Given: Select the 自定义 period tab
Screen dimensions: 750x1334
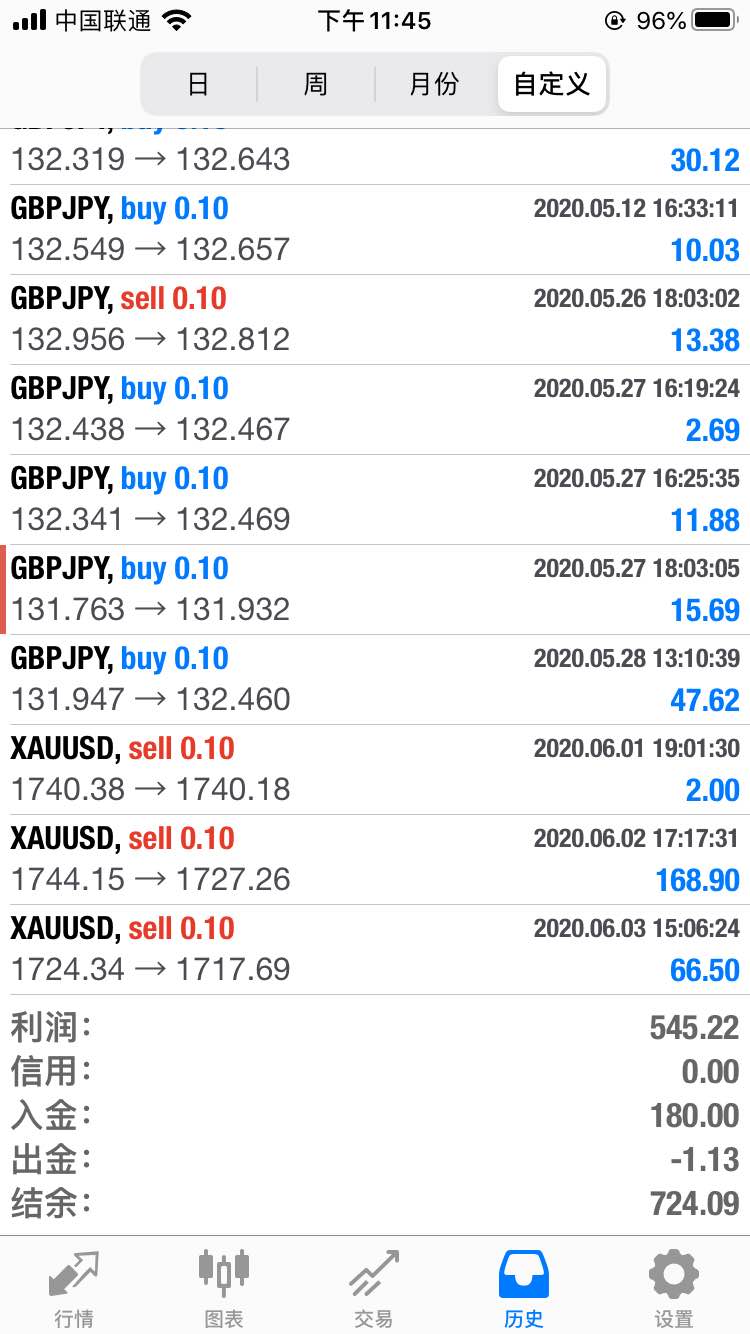Looking at the screenshot, I should click(551, 84).
